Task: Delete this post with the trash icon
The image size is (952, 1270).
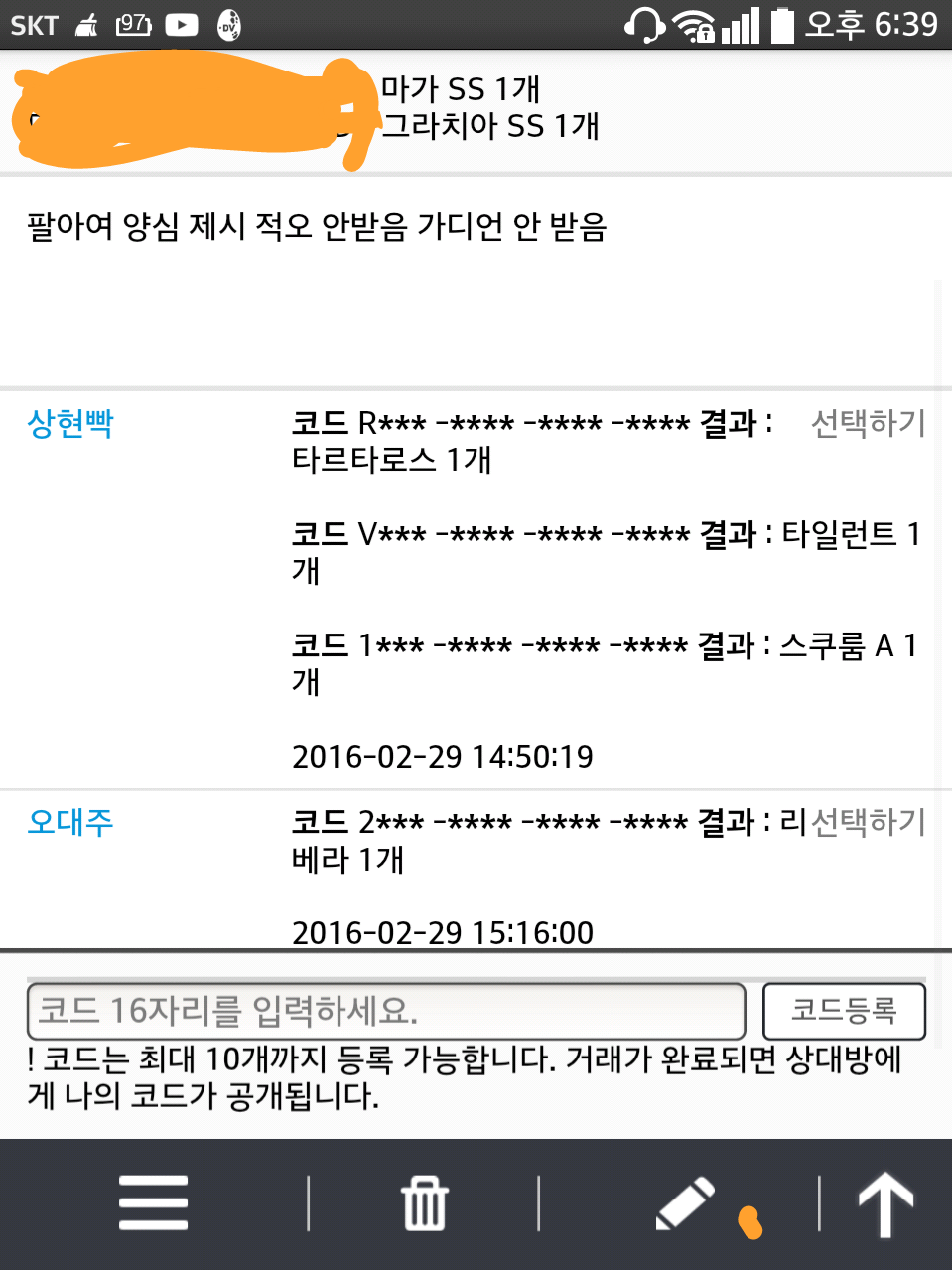Action: (x=425, y=1203)
